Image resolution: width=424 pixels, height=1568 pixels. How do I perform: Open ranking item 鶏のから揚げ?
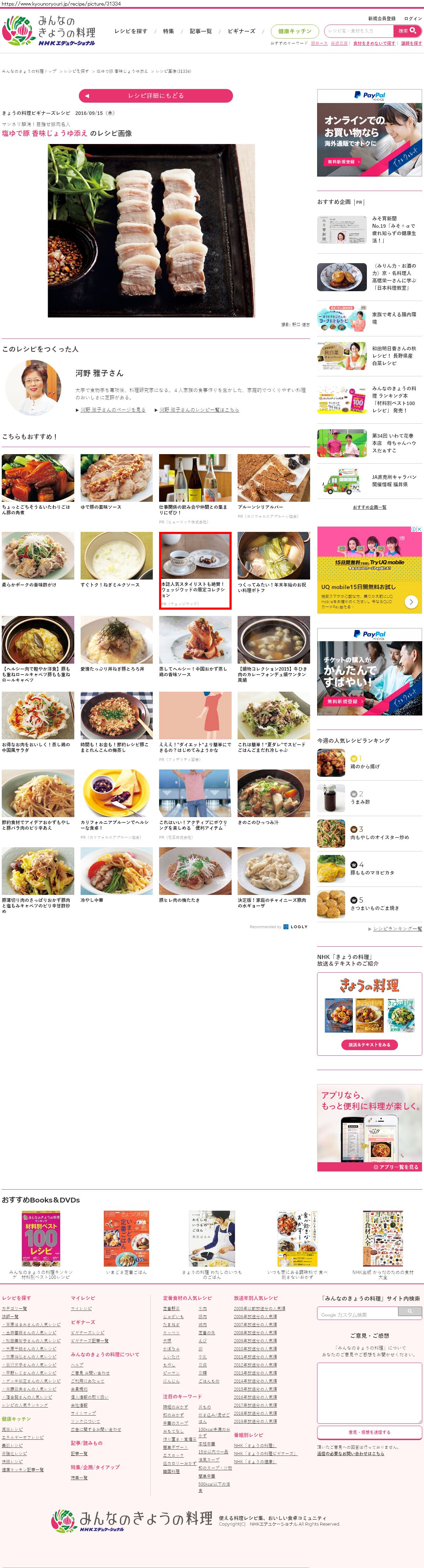pyautogui.click(x=365, y=766)
